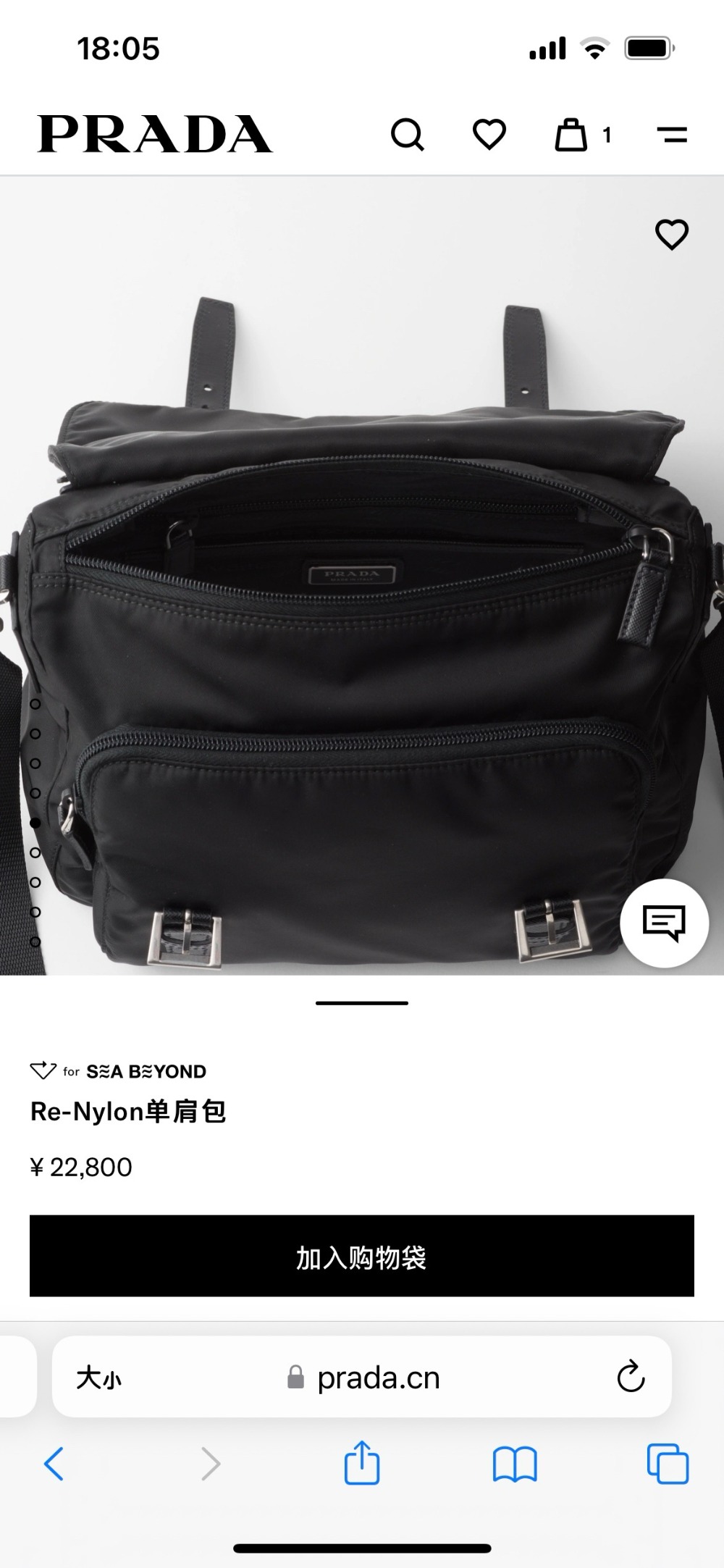Screen dimensions: 724x1568
Task: Tap 加入购物袋 to add to bag
Action: pos(361,1257)
